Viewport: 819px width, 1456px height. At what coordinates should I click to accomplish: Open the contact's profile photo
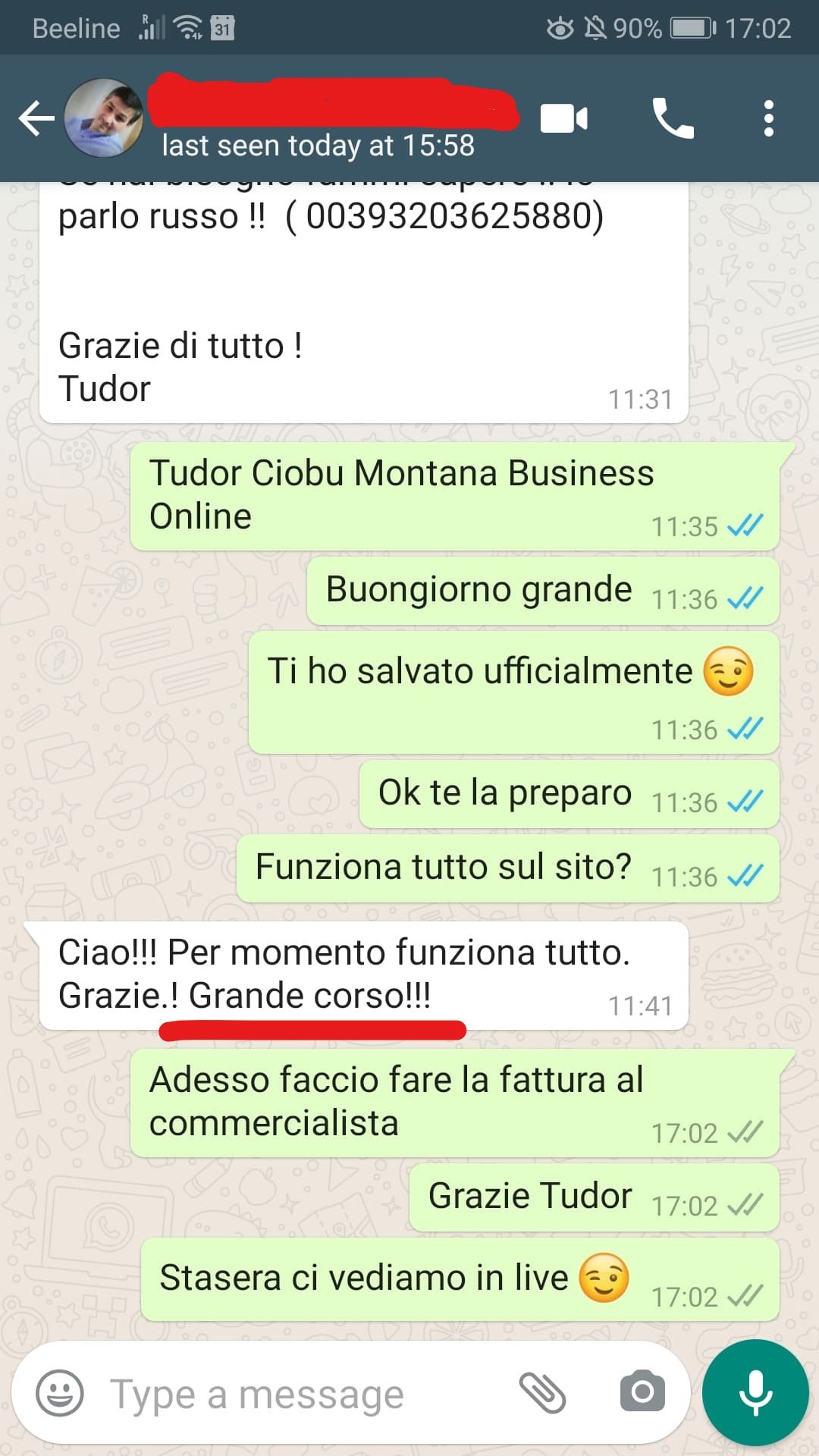(x=104, y=118)
